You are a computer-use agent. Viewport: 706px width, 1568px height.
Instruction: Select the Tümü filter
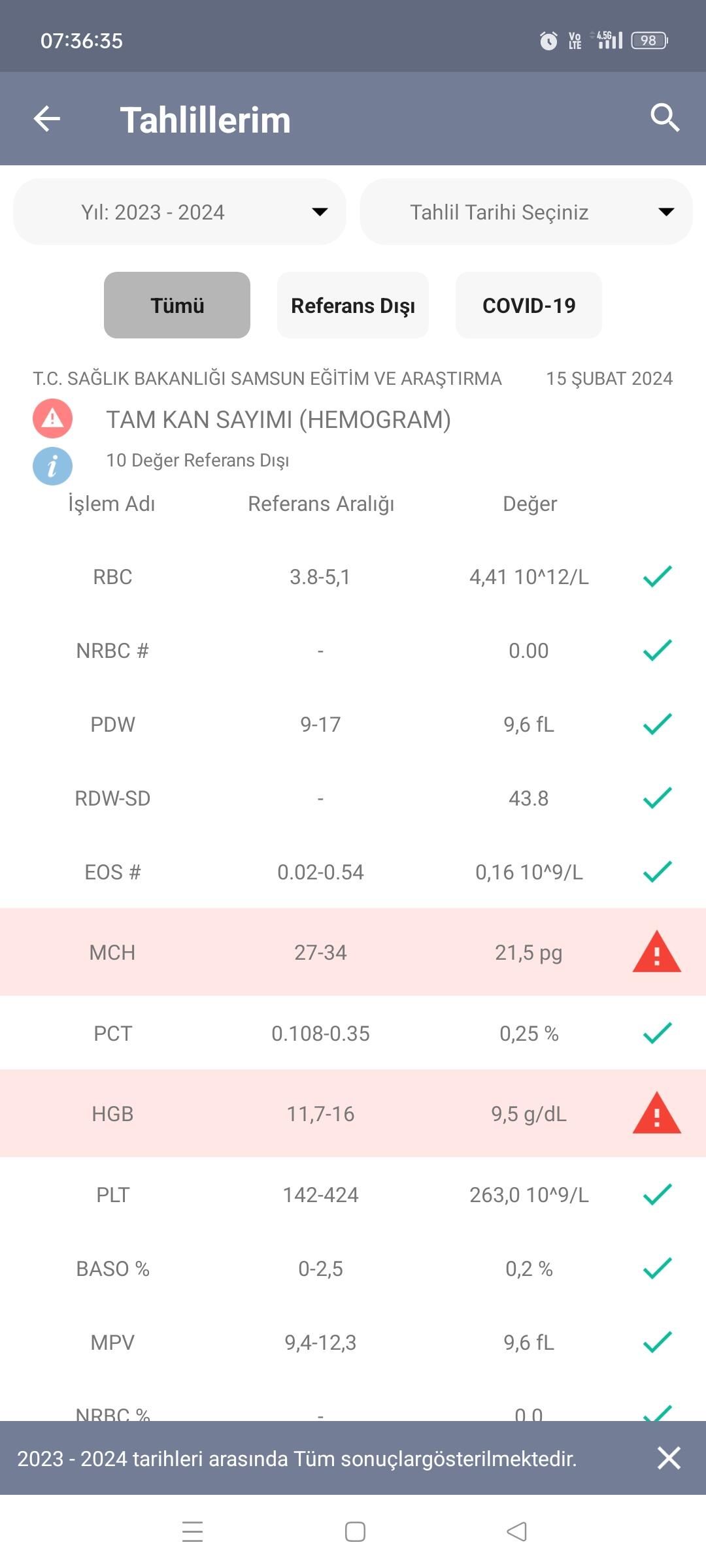[177, 305]
